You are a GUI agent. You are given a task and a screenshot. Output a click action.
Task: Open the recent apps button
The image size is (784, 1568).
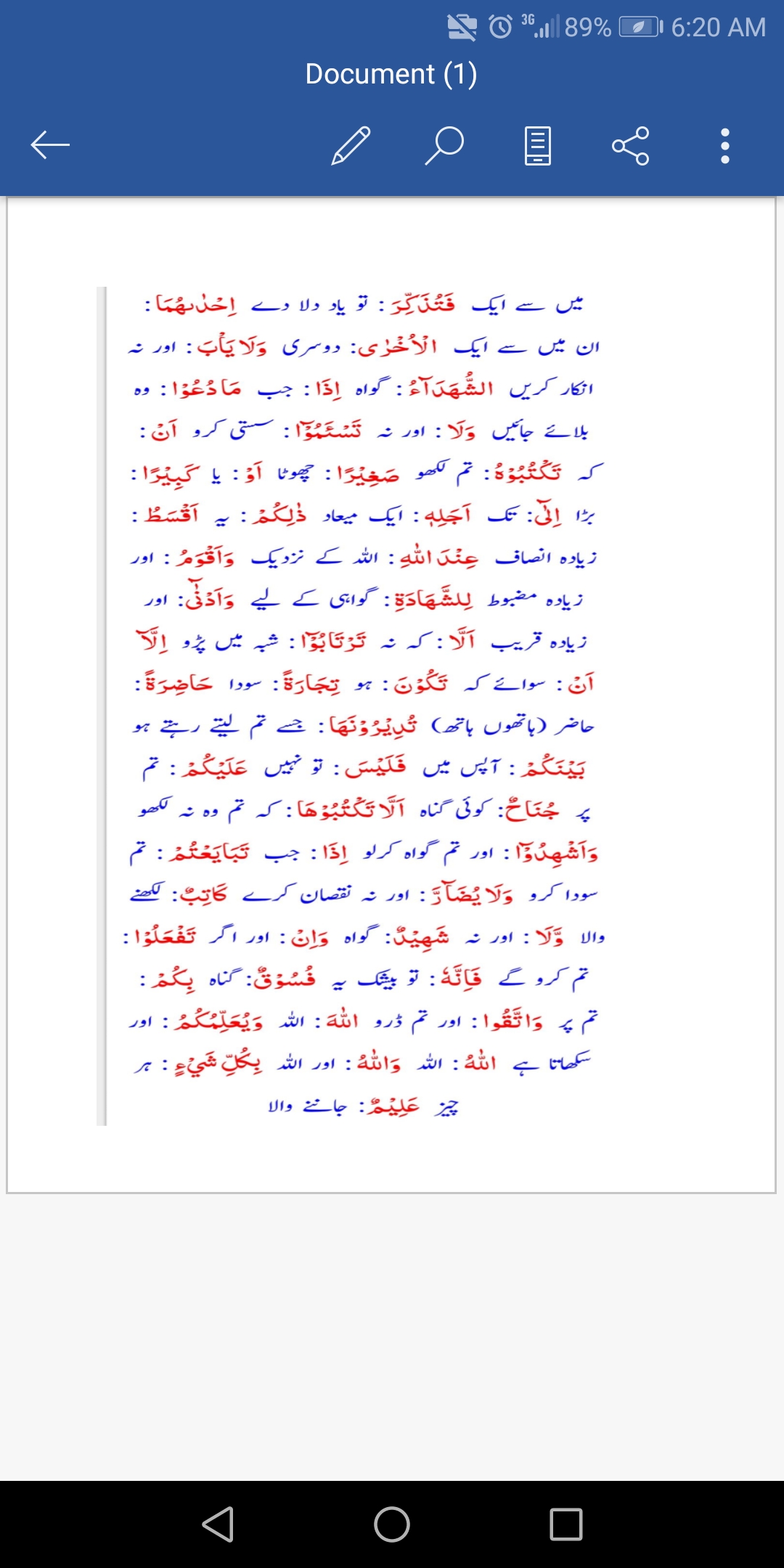(x=566, y=1524)
